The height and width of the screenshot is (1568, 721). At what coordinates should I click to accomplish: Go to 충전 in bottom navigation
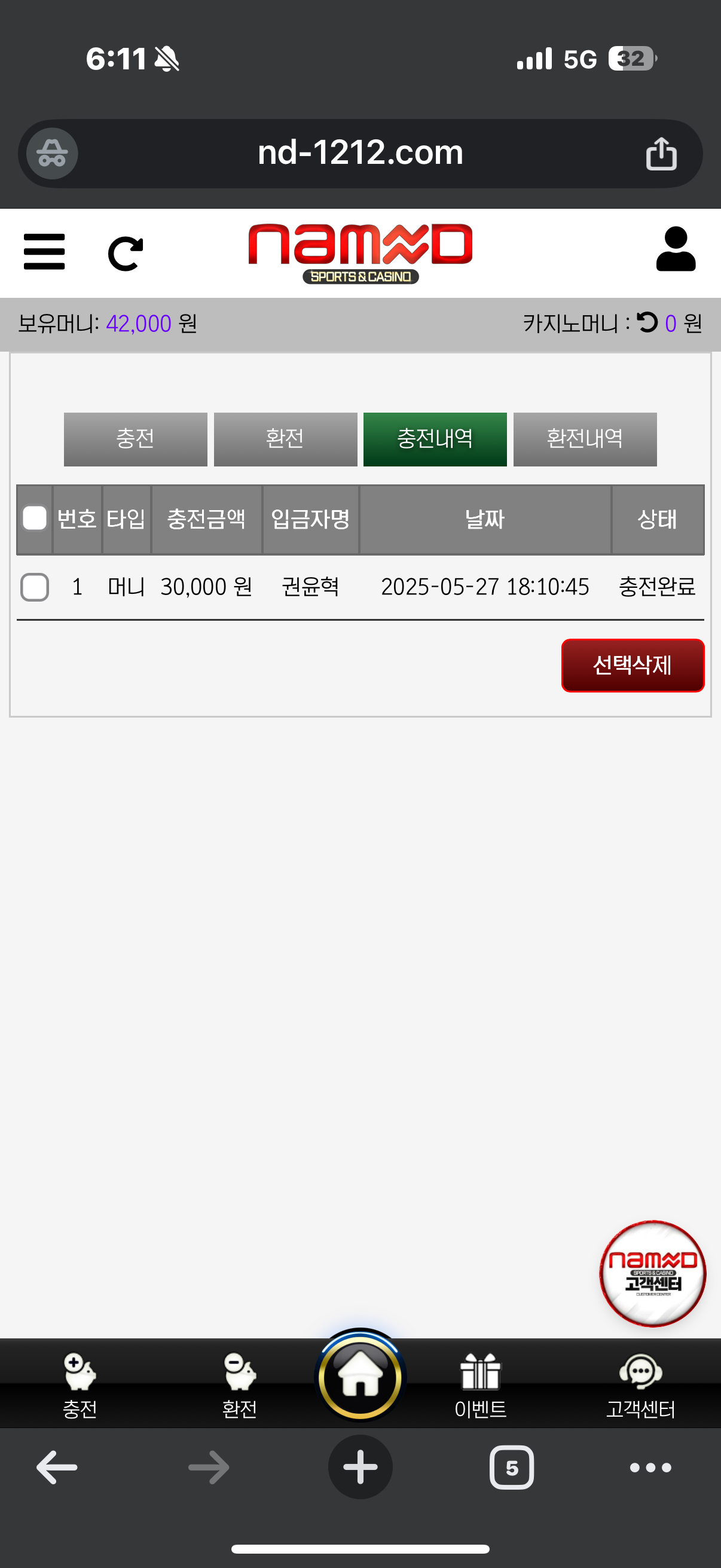coord(80,1384)
